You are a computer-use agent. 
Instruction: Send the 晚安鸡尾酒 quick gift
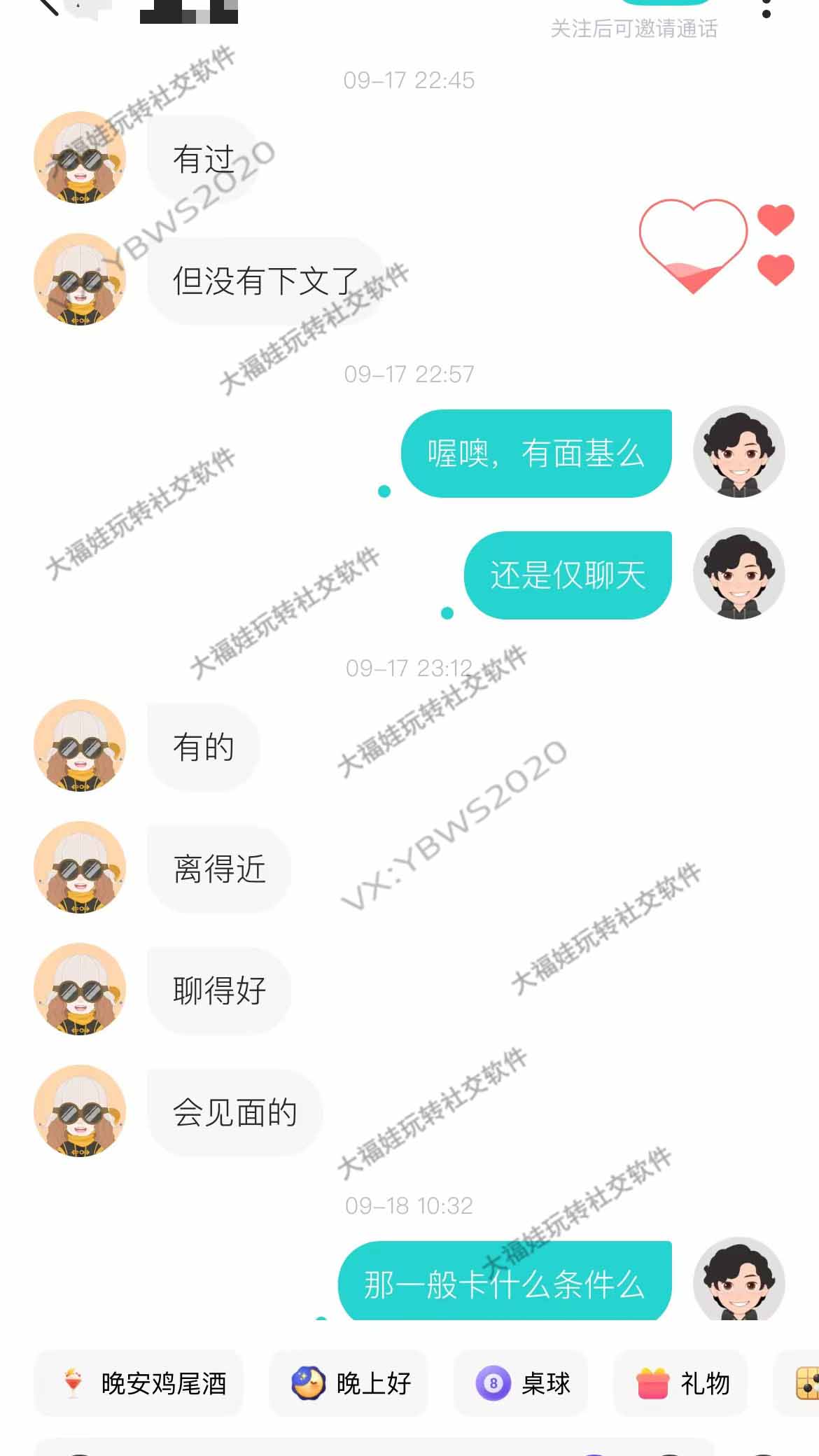139,1384
